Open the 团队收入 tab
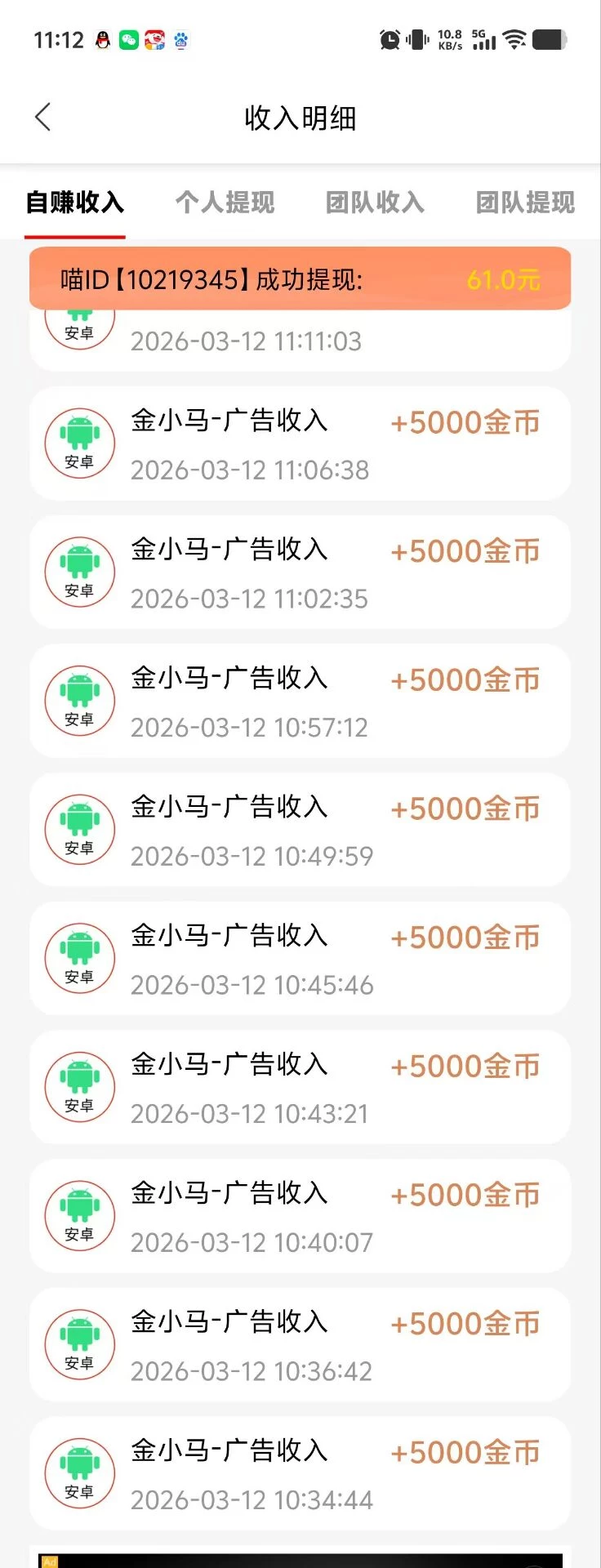This screenshot has height=1568, width=601. coord(376,203)
